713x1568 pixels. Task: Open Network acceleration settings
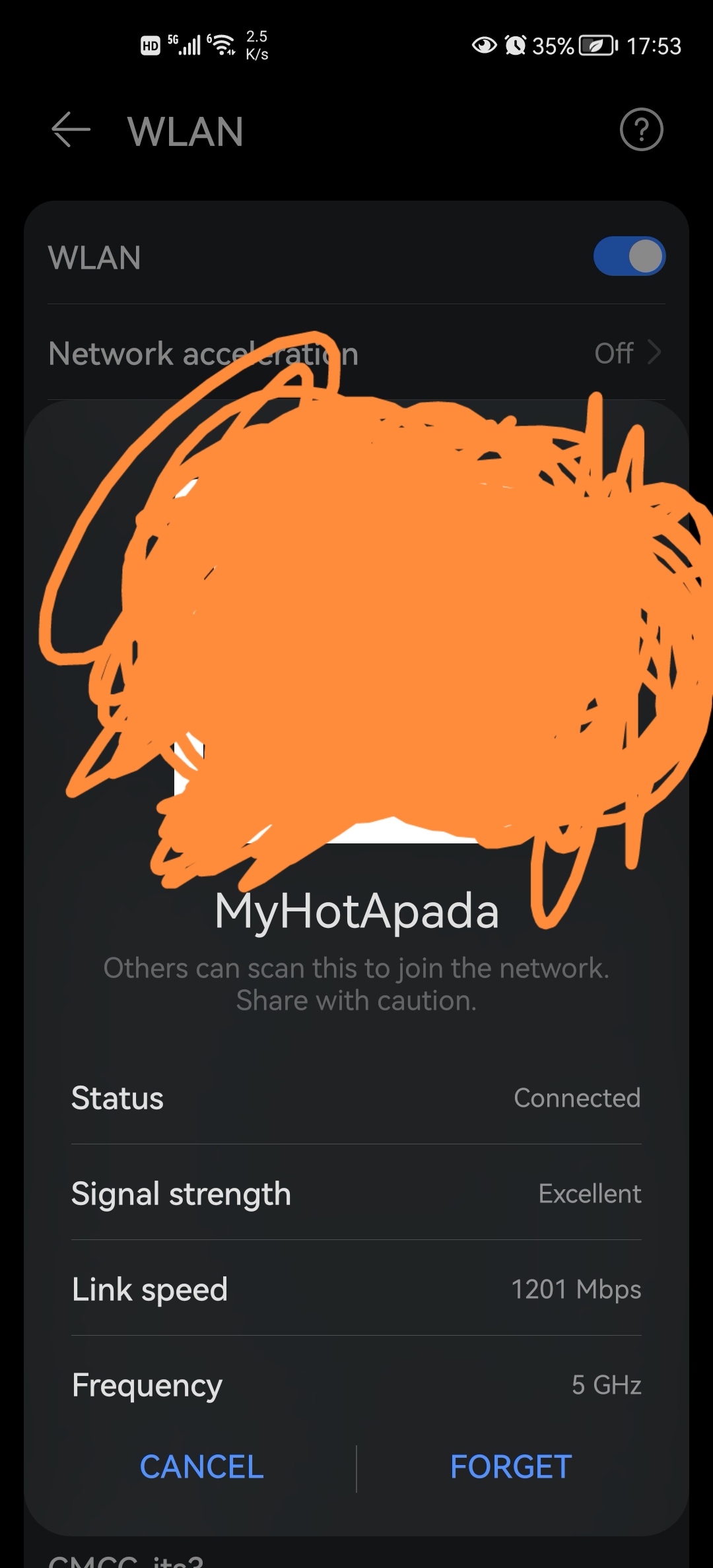pyautogui.click(x=356, y=353)
